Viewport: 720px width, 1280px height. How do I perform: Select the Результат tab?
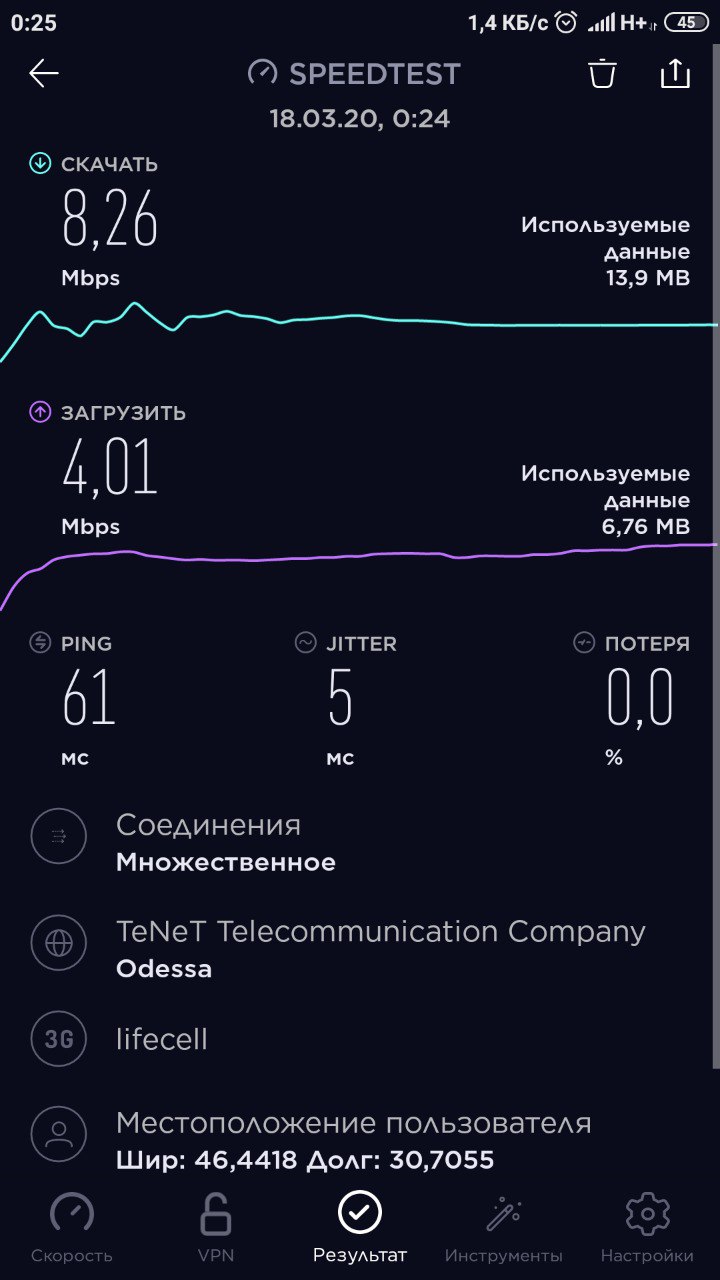pos(360,1227)
